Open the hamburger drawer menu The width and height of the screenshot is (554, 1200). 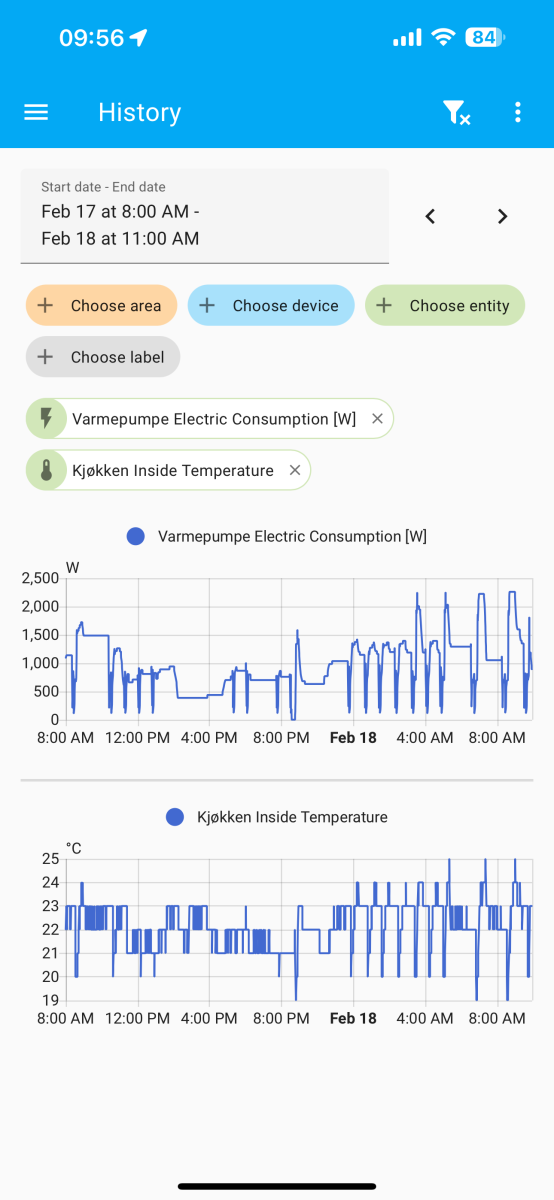point(36,112)
